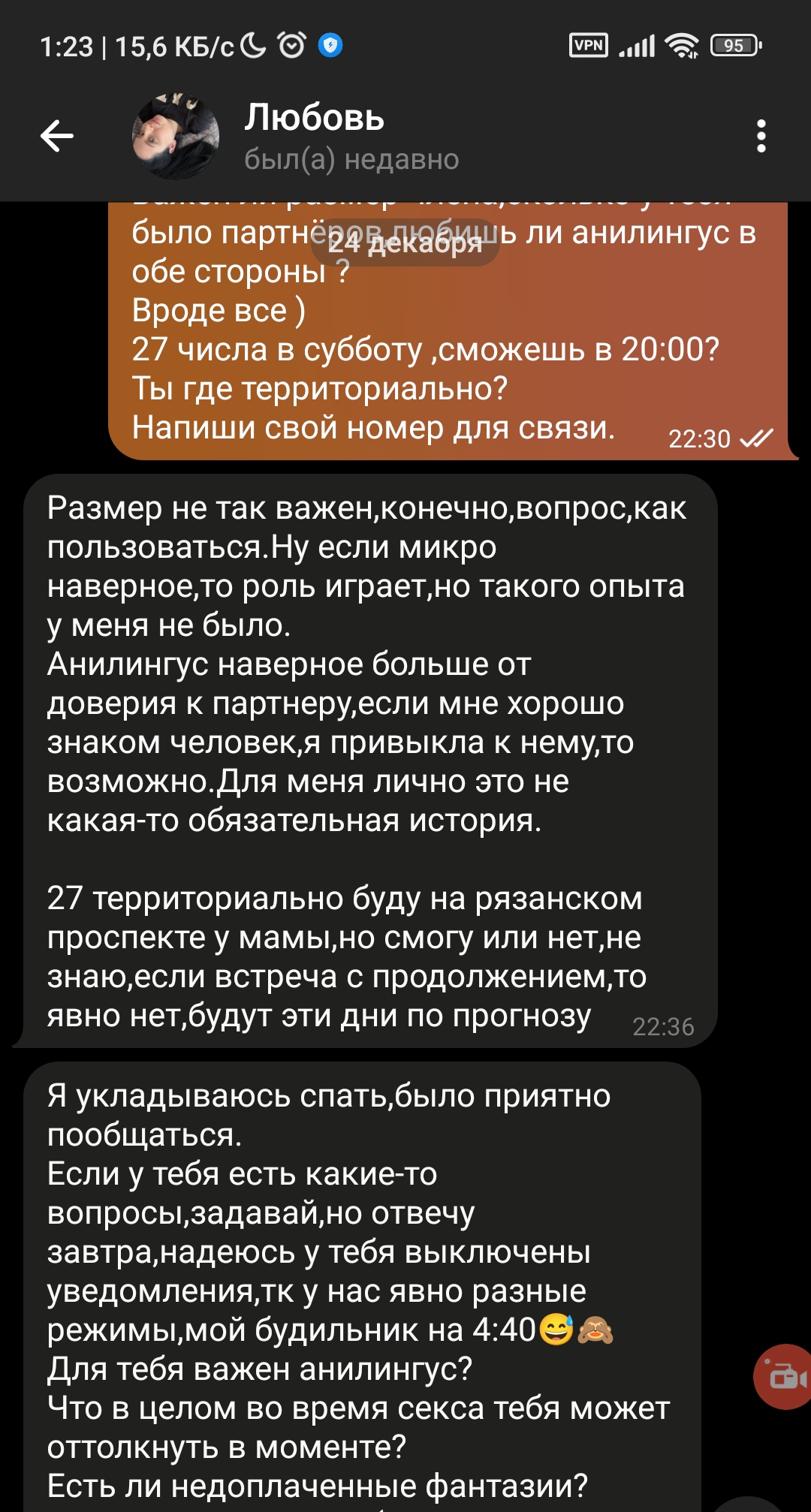
Task: Tap the red screen recorder floating button
Action: [x=782, y=1376]
